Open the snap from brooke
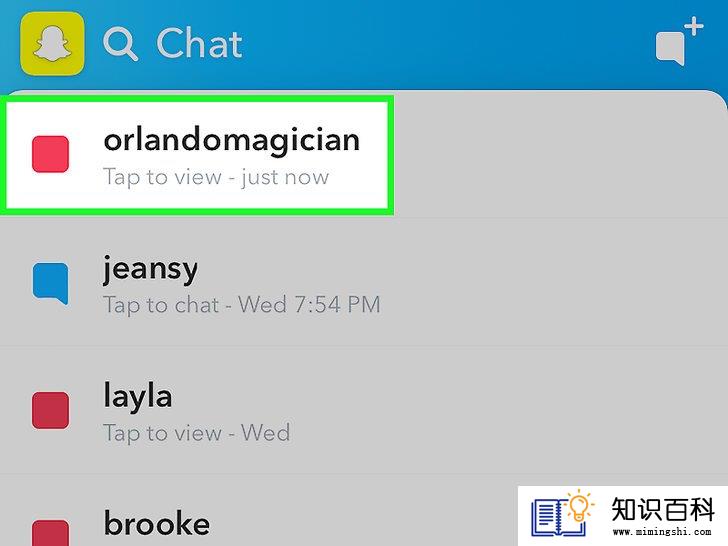This screenshot has height=546, width=728. click(x=156, y=524)
